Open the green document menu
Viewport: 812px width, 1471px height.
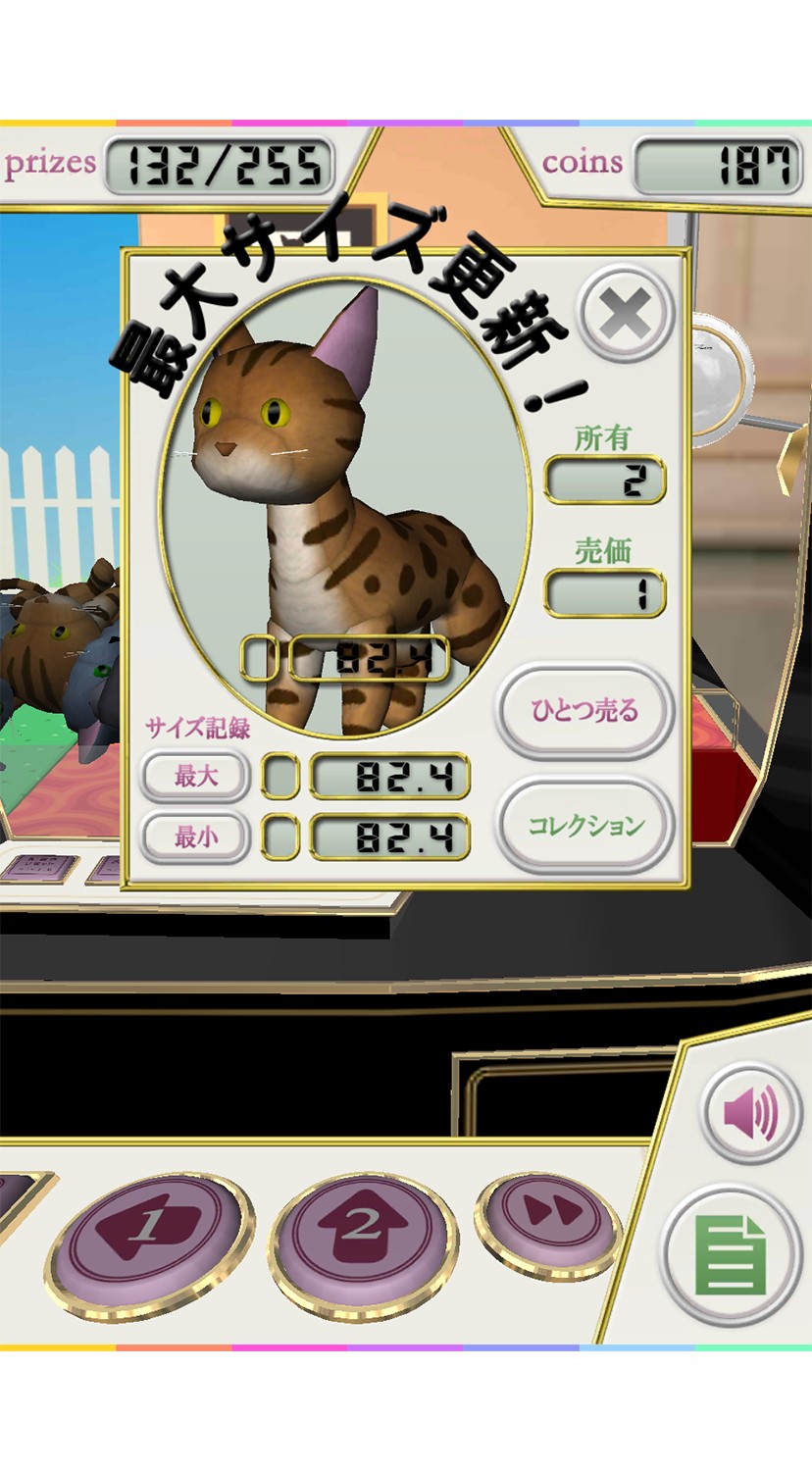click(x=731, y=1255)
